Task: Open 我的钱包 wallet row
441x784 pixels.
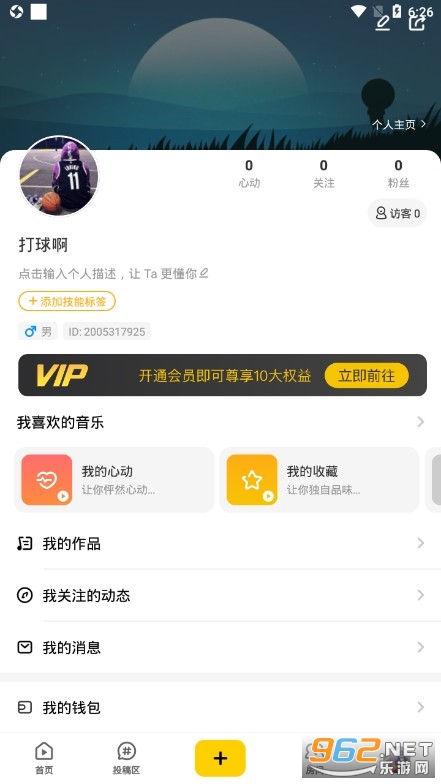Action: 220,708
